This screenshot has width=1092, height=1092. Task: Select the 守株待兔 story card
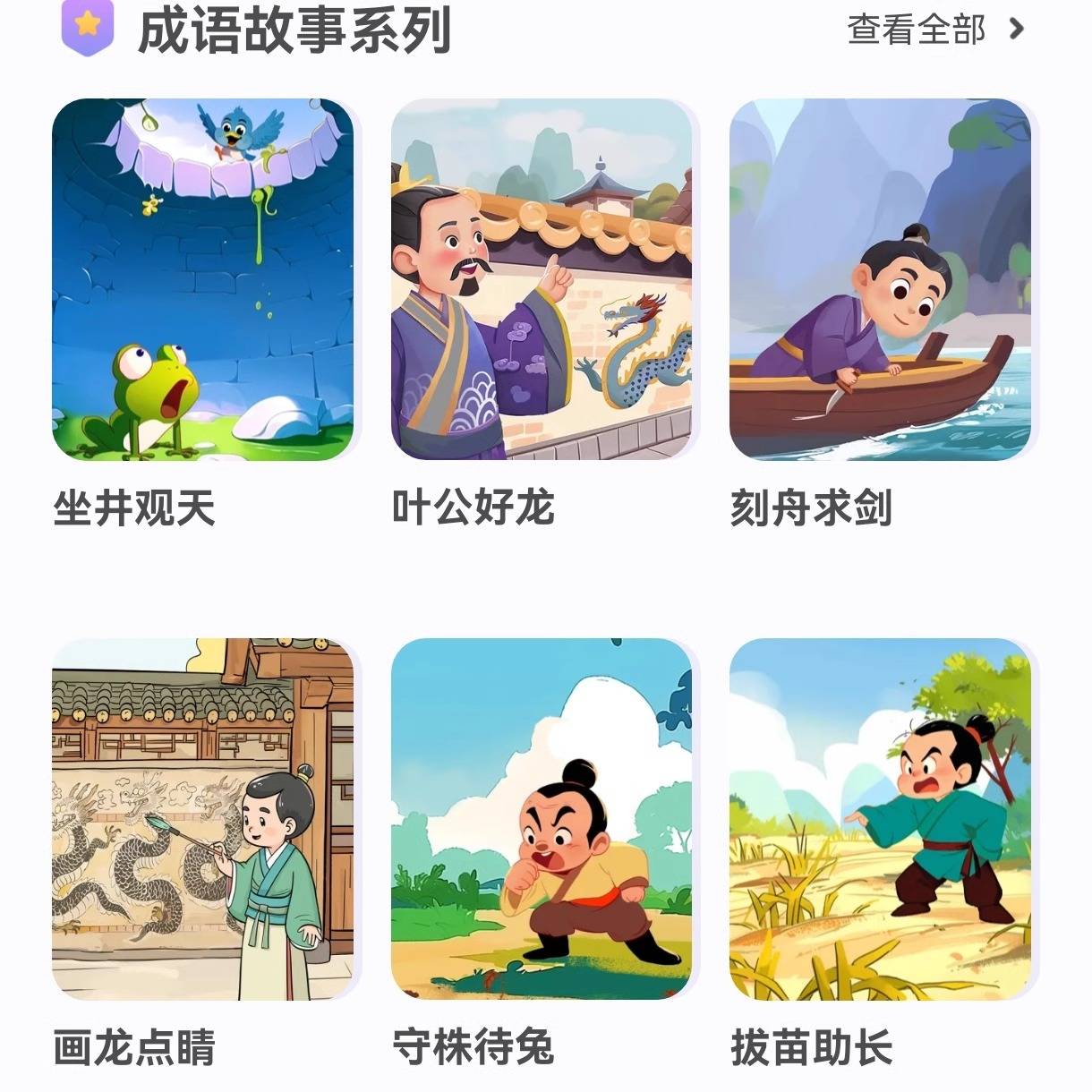(x=542, y=819)
